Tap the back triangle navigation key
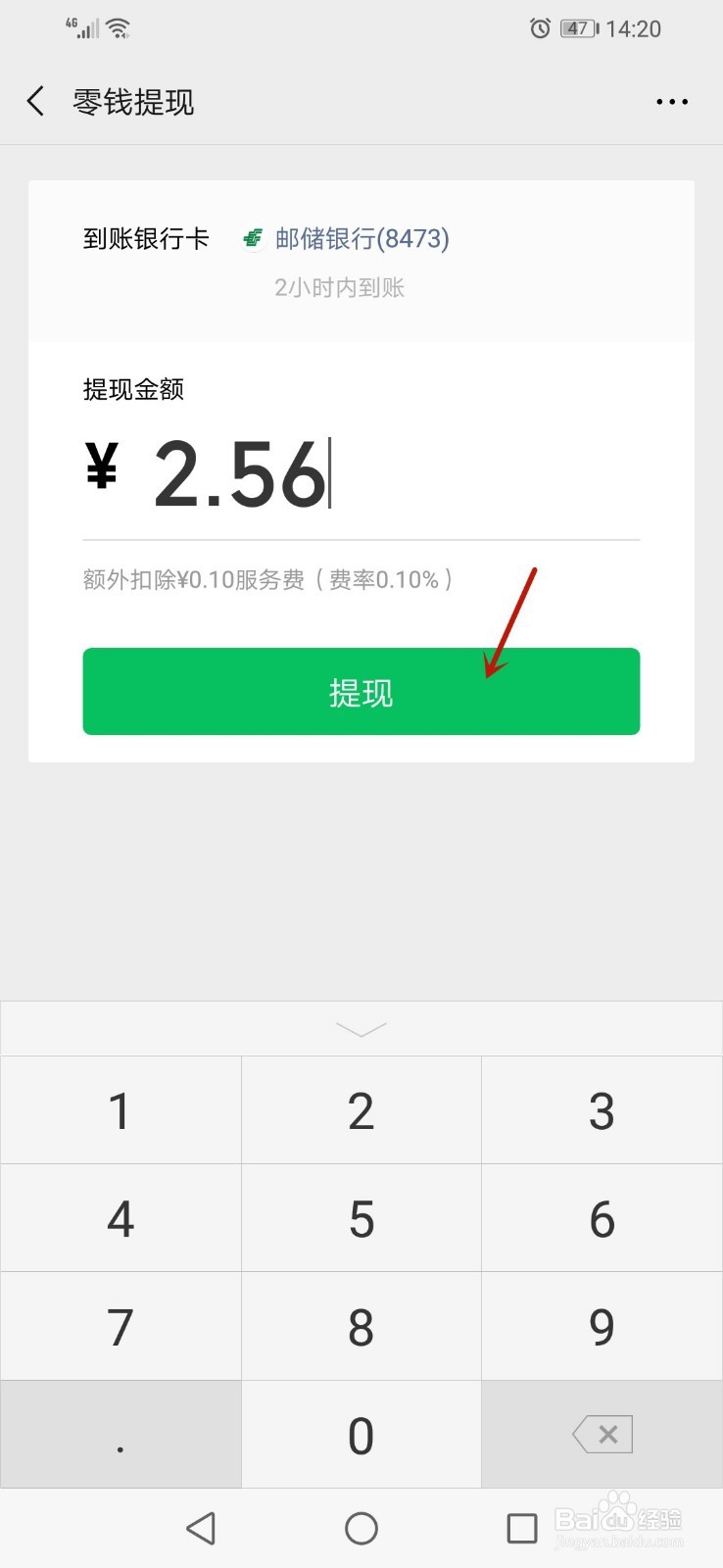 (x=201, y=1527)
